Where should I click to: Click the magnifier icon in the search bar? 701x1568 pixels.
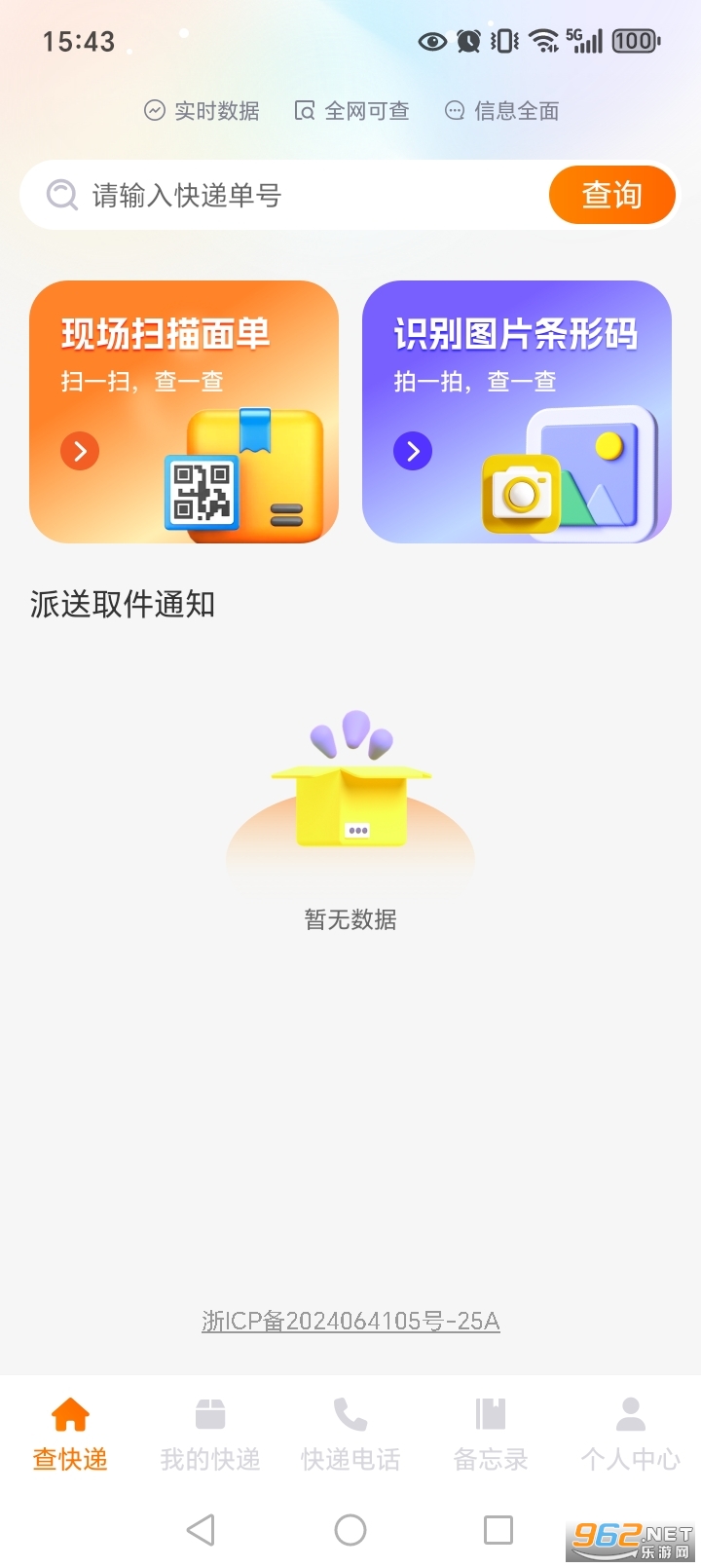tap(61, 195)
